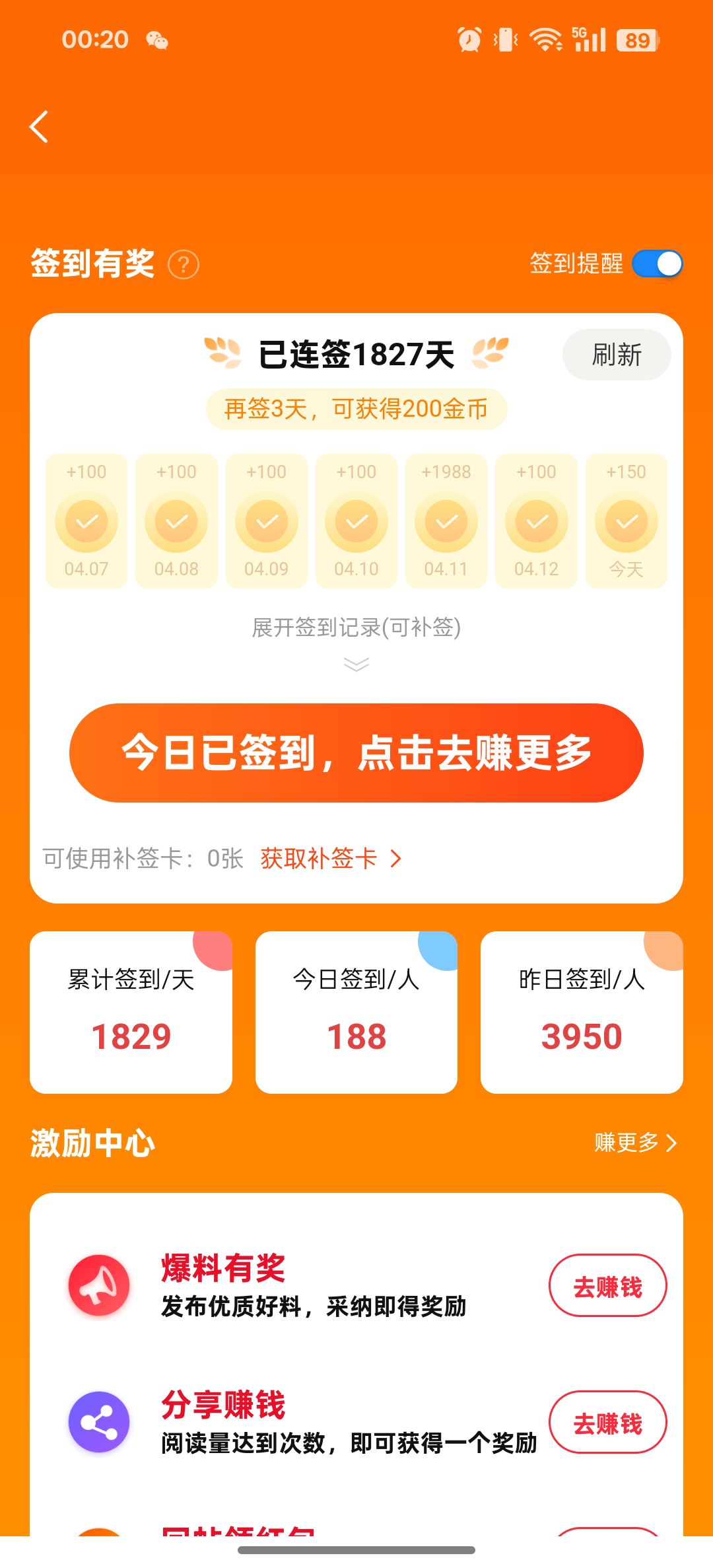Go back using the top-left arrow
Screen dimensions: 713x1568
(x=40, y=127)
